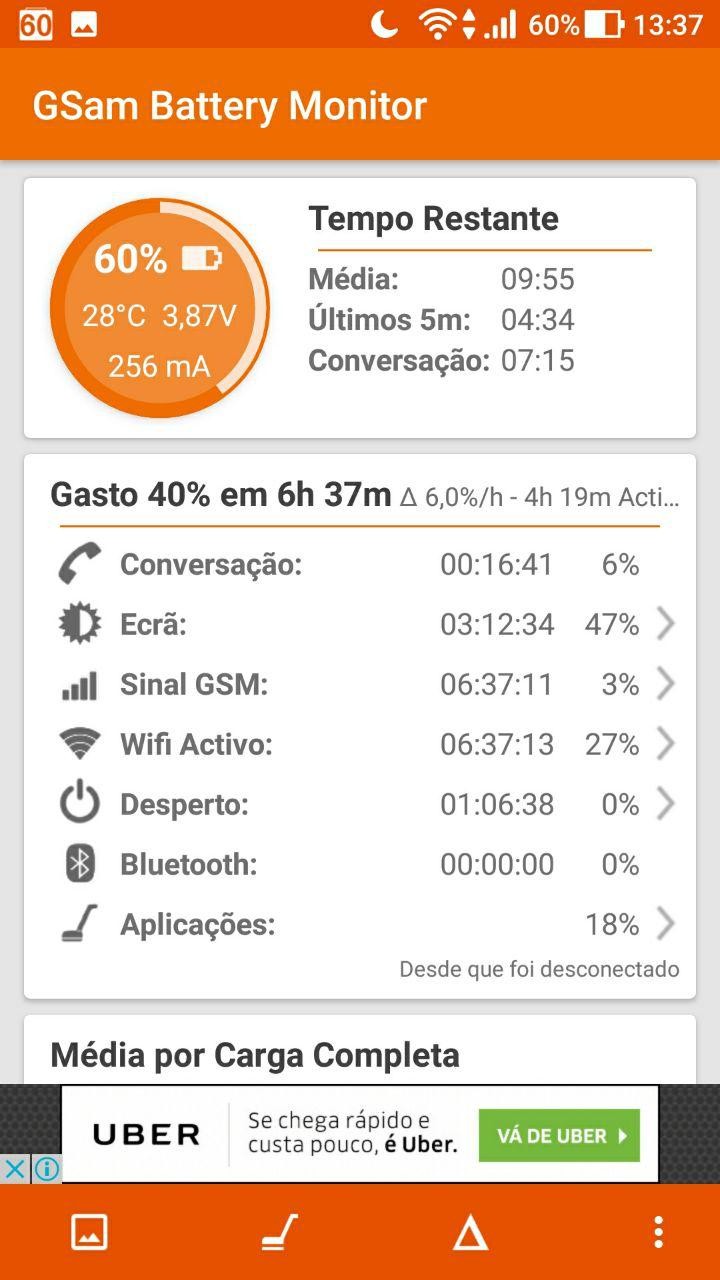Screen dimensions: 720x1280
Task: Open app sucker icon in bottom bar
Action: 279,1232
